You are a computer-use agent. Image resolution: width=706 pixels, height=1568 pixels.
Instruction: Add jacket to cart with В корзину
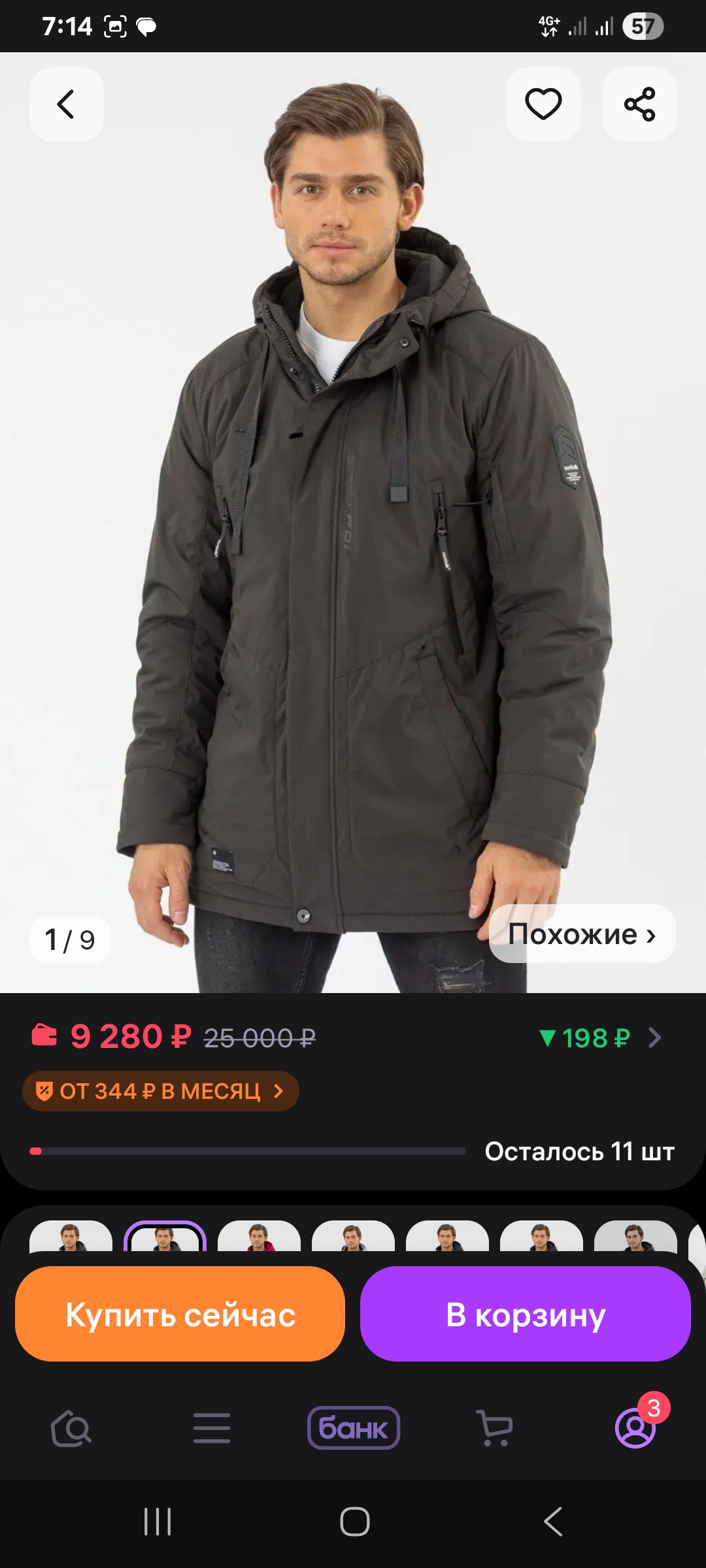(525, 1315)
